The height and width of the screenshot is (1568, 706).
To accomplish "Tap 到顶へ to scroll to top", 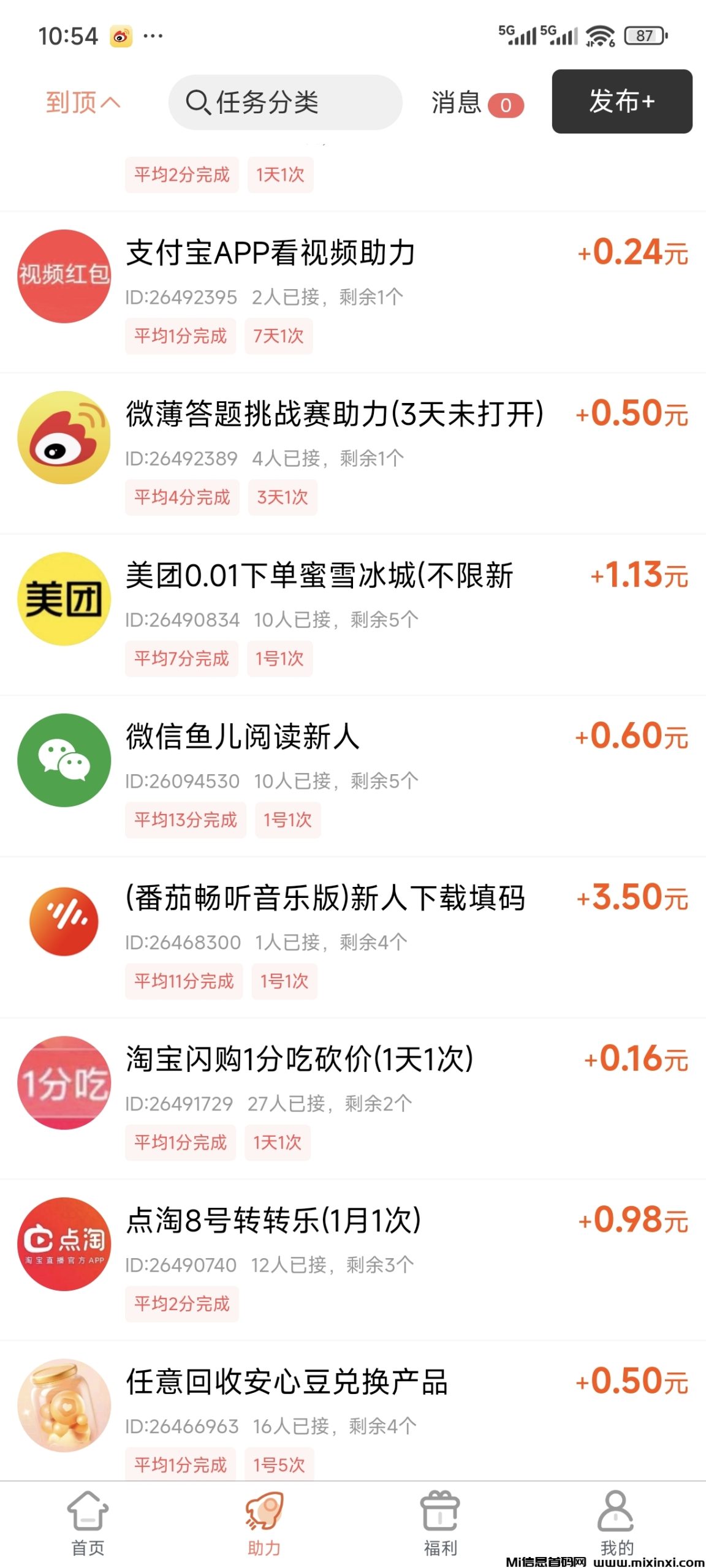I will pos(82,102).
